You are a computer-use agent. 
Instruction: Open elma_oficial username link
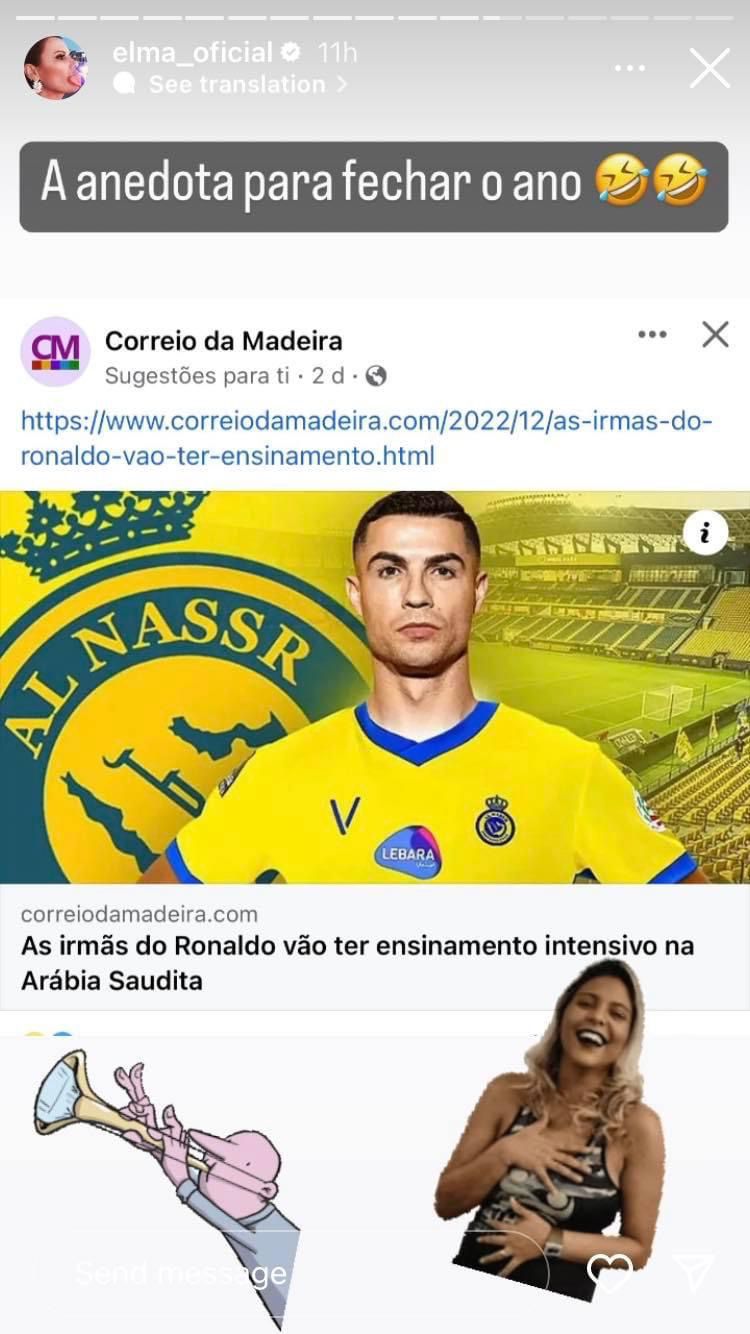[192, 52]
